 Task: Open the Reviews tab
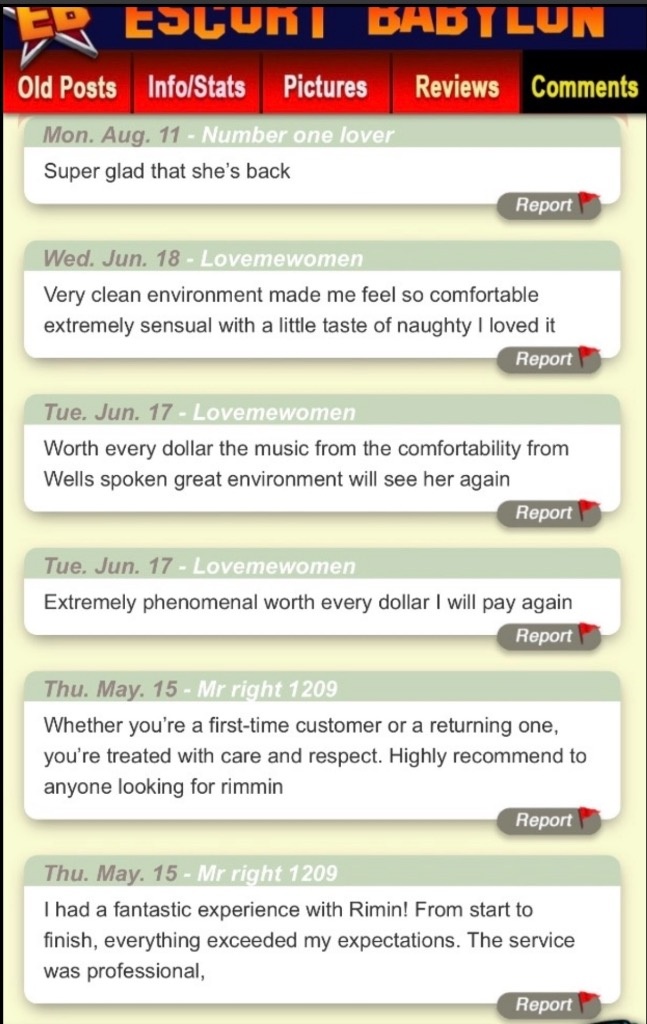coord(456,87)
